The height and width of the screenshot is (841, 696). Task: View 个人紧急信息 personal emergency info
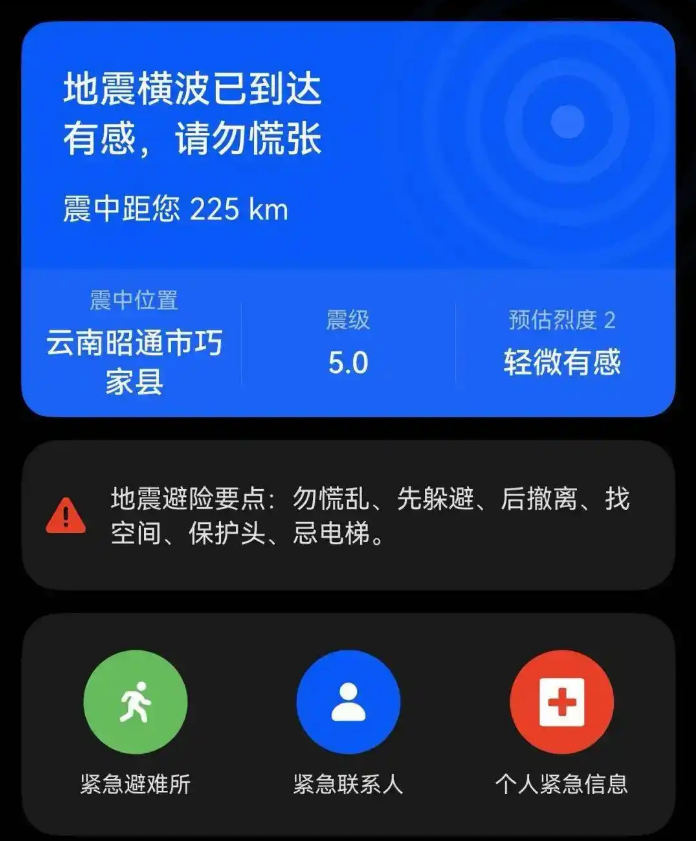click(x=561, y=703)
